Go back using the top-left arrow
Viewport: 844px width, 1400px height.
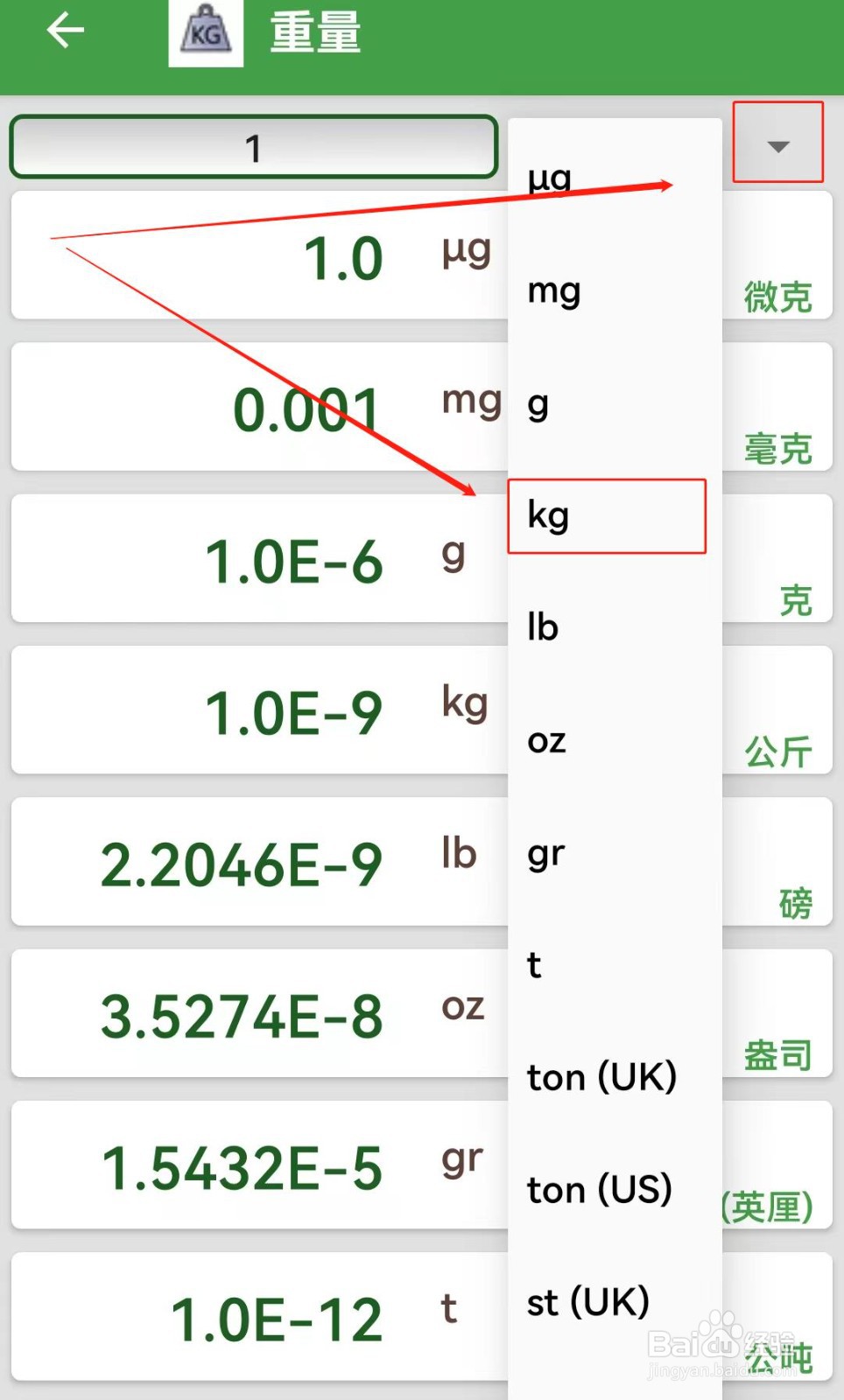coord(66,31)
